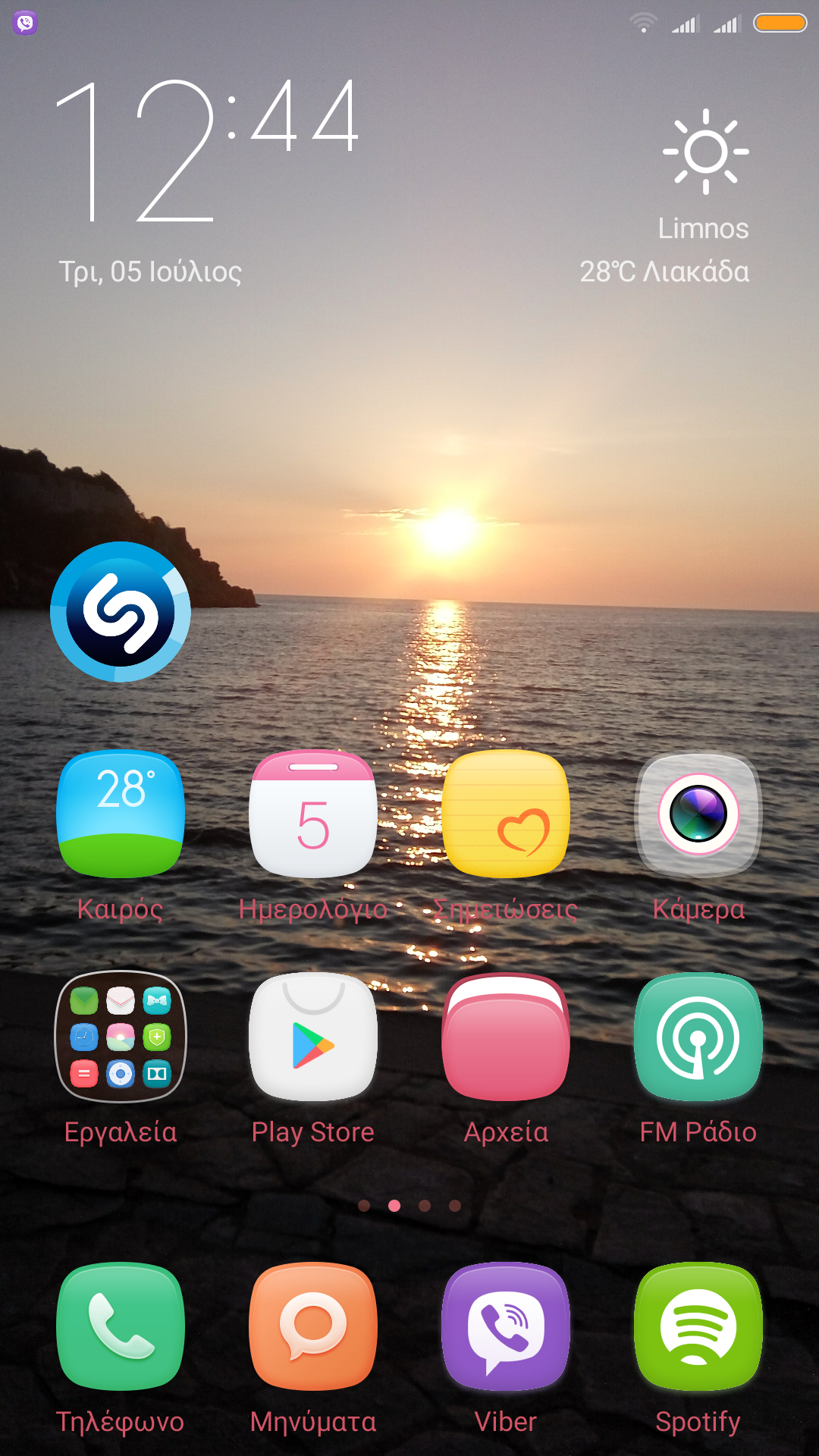Open the Αρχεία file manager
The image size is (819, 1456).
506,1037
